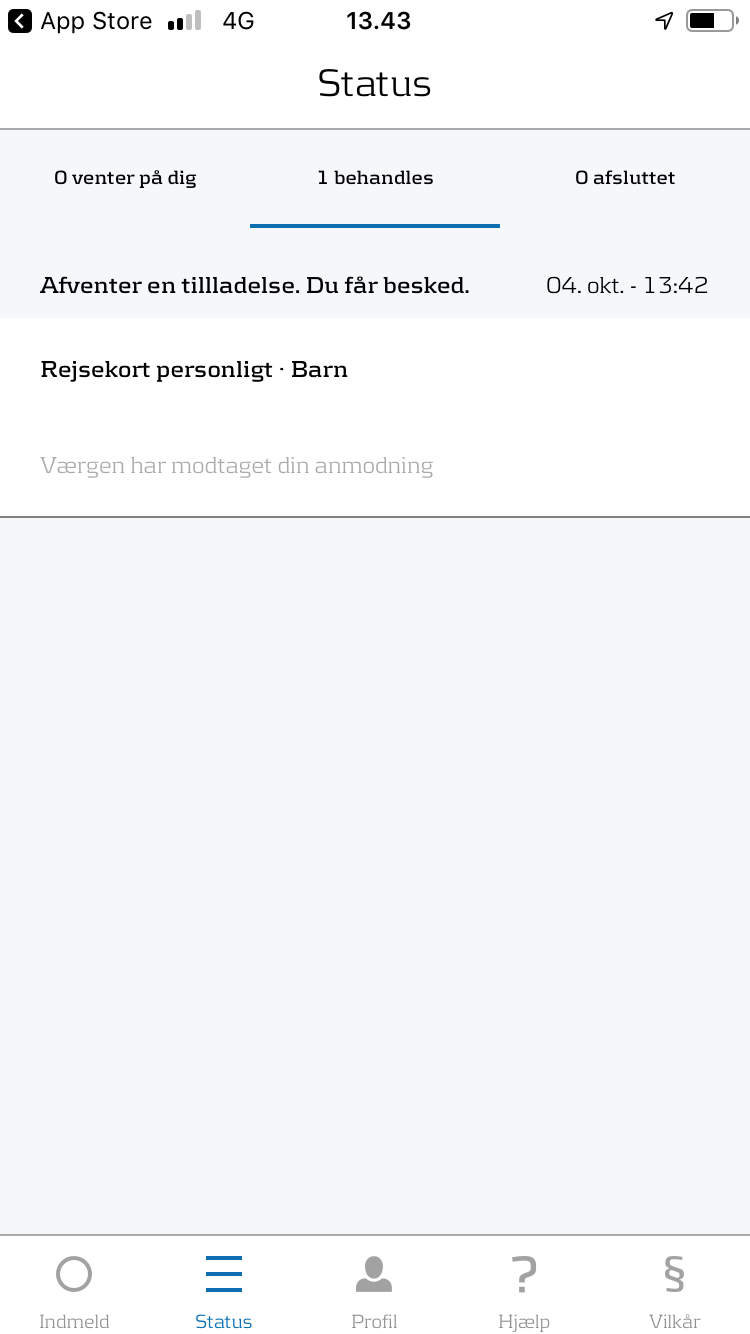The width and height of the screenshot is (750, 1334).
Task: Go to the Indmeld tab
Action: pos(74,1290)
